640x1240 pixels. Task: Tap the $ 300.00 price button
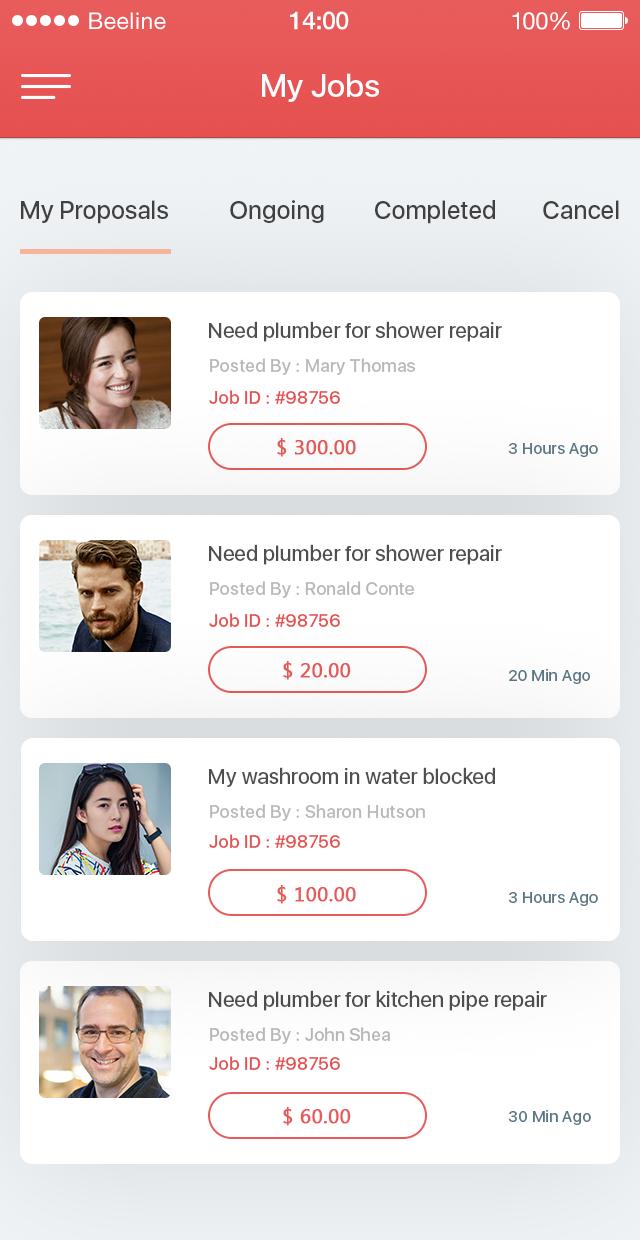[x=317, y=447]
